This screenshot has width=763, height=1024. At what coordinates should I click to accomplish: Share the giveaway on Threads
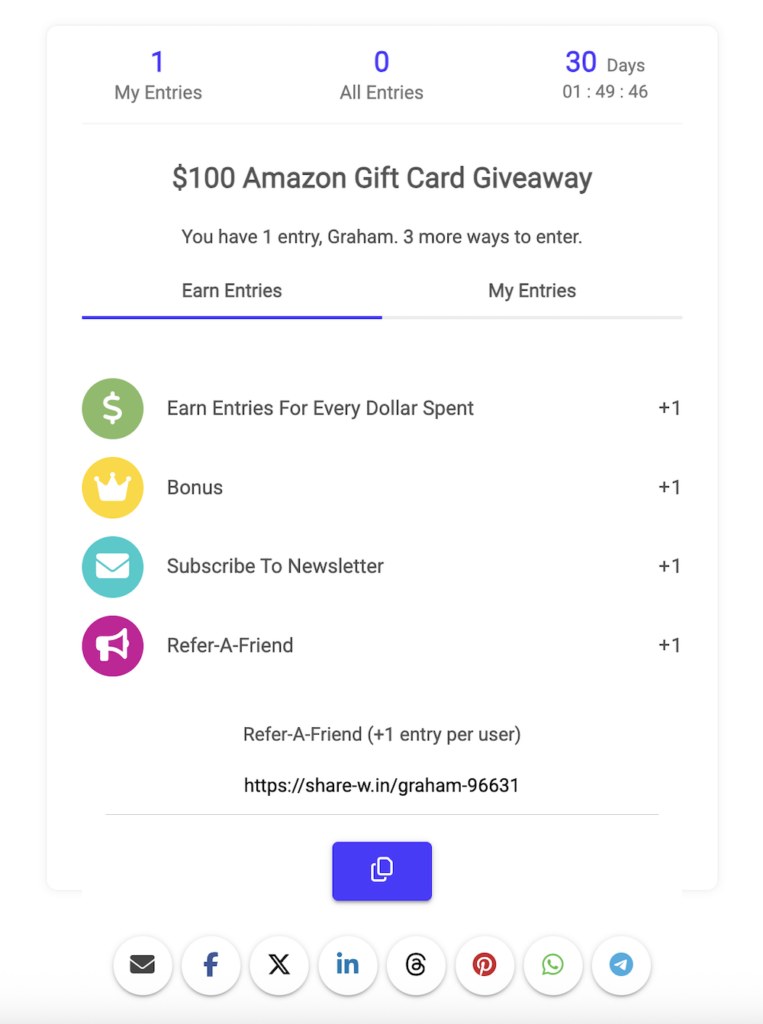[x=416, y=965]
